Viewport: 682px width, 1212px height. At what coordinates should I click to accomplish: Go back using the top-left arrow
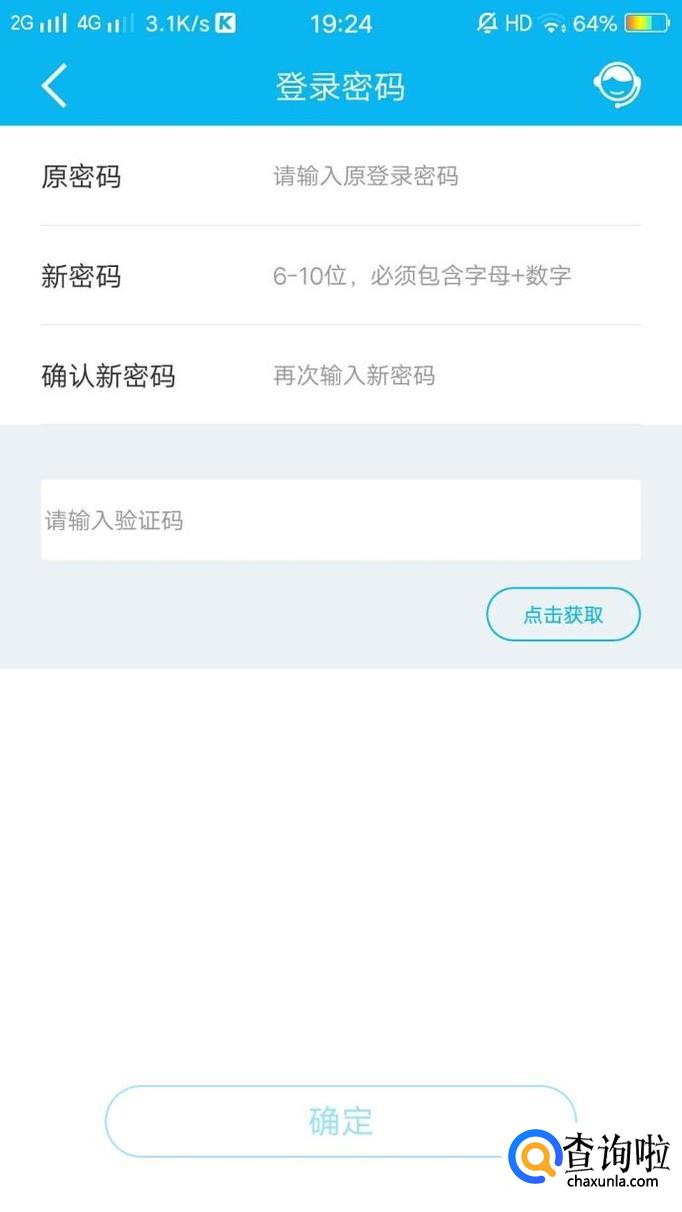pyautogui.click(x=54, y=86)
